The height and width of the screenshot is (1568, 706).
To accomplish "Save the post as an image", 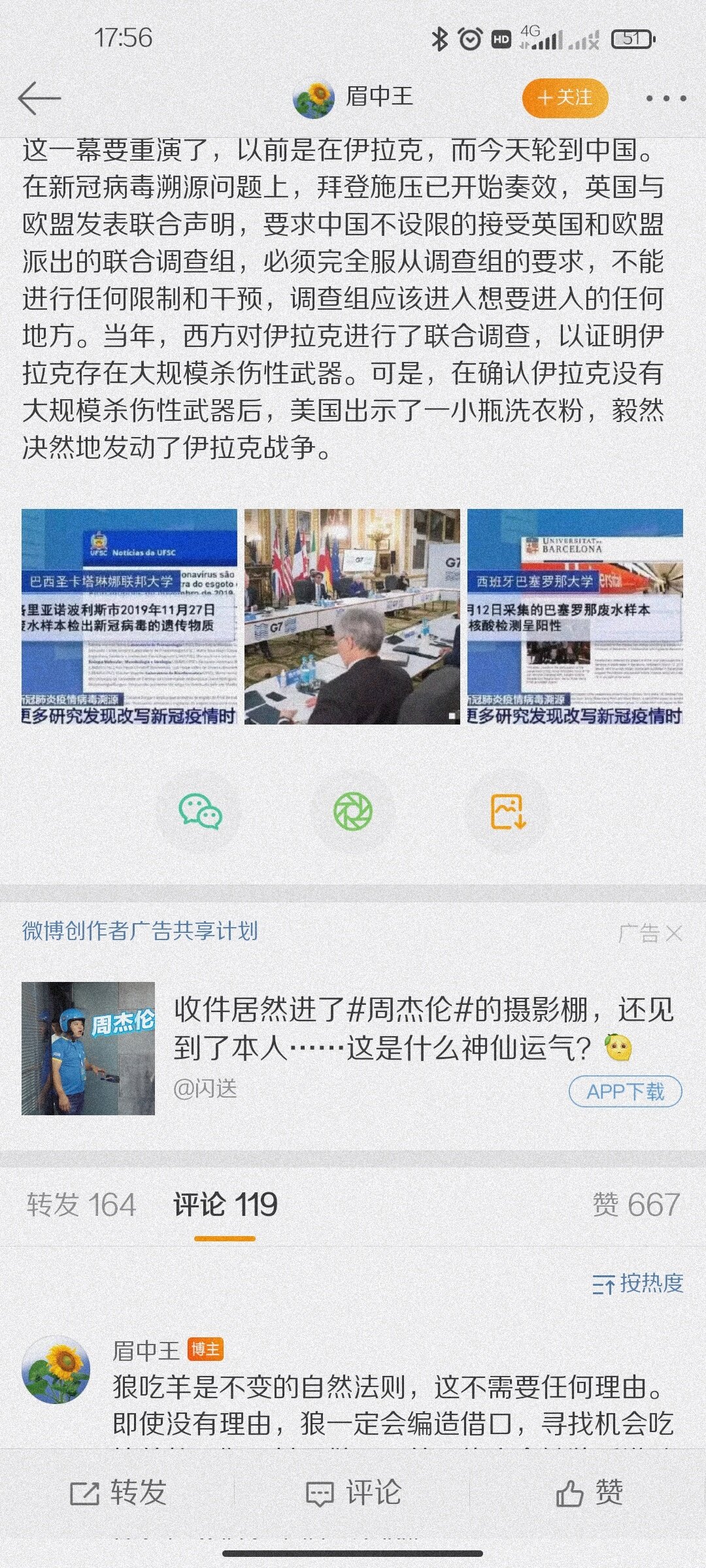I will [508, 812].
